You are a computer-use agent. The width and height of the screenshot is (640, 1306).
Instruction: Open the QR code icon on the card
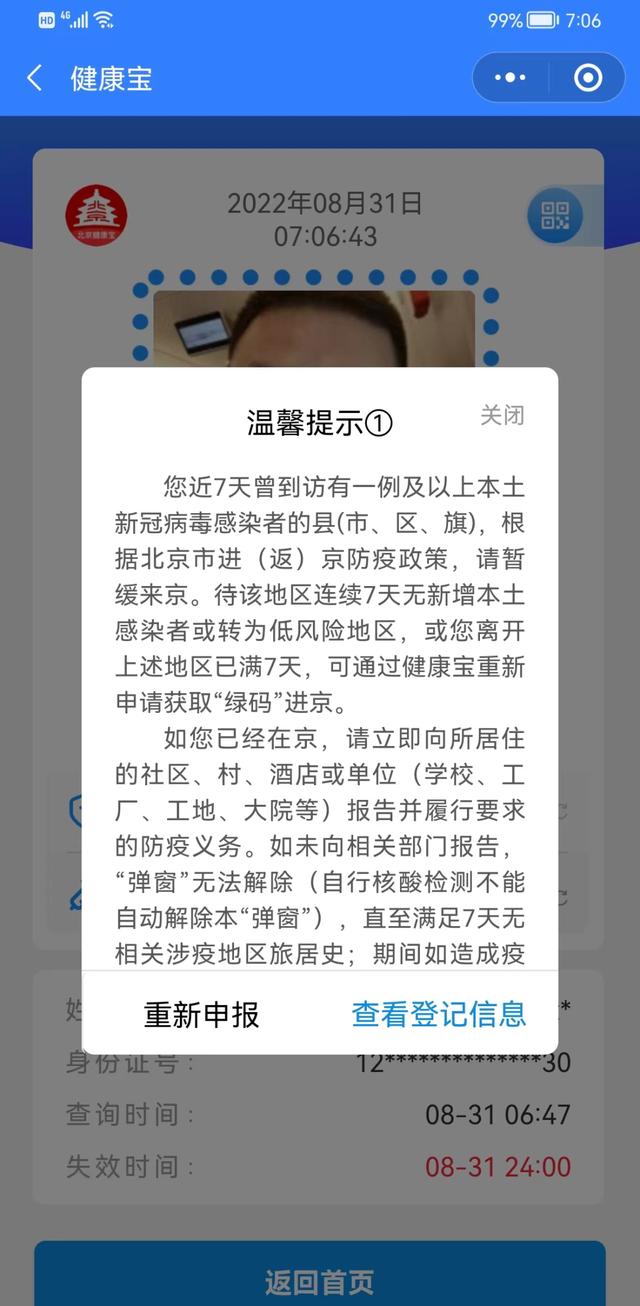(555, 216)
